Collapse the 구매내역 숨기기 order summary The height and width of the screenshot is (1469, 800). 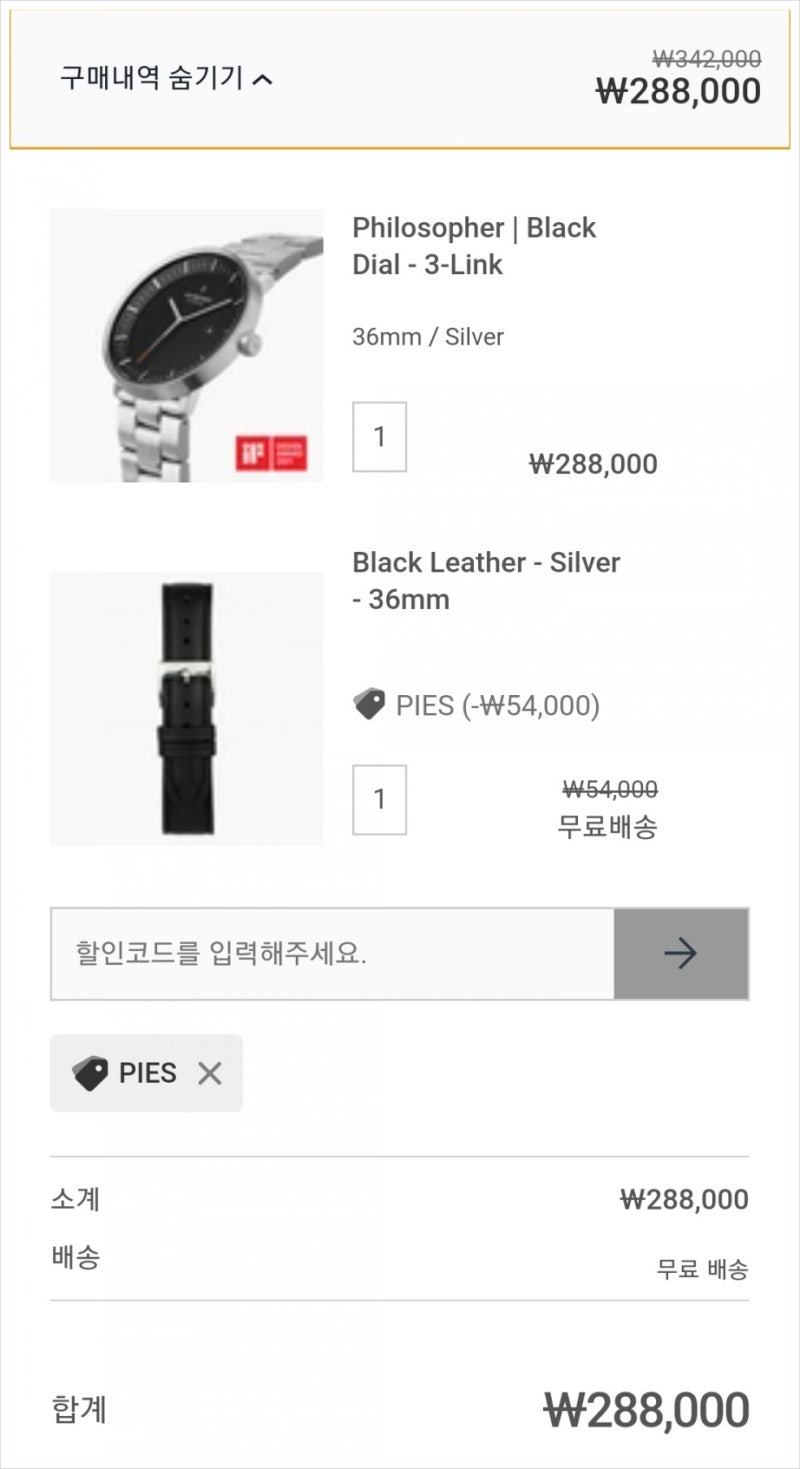point(166,78)
